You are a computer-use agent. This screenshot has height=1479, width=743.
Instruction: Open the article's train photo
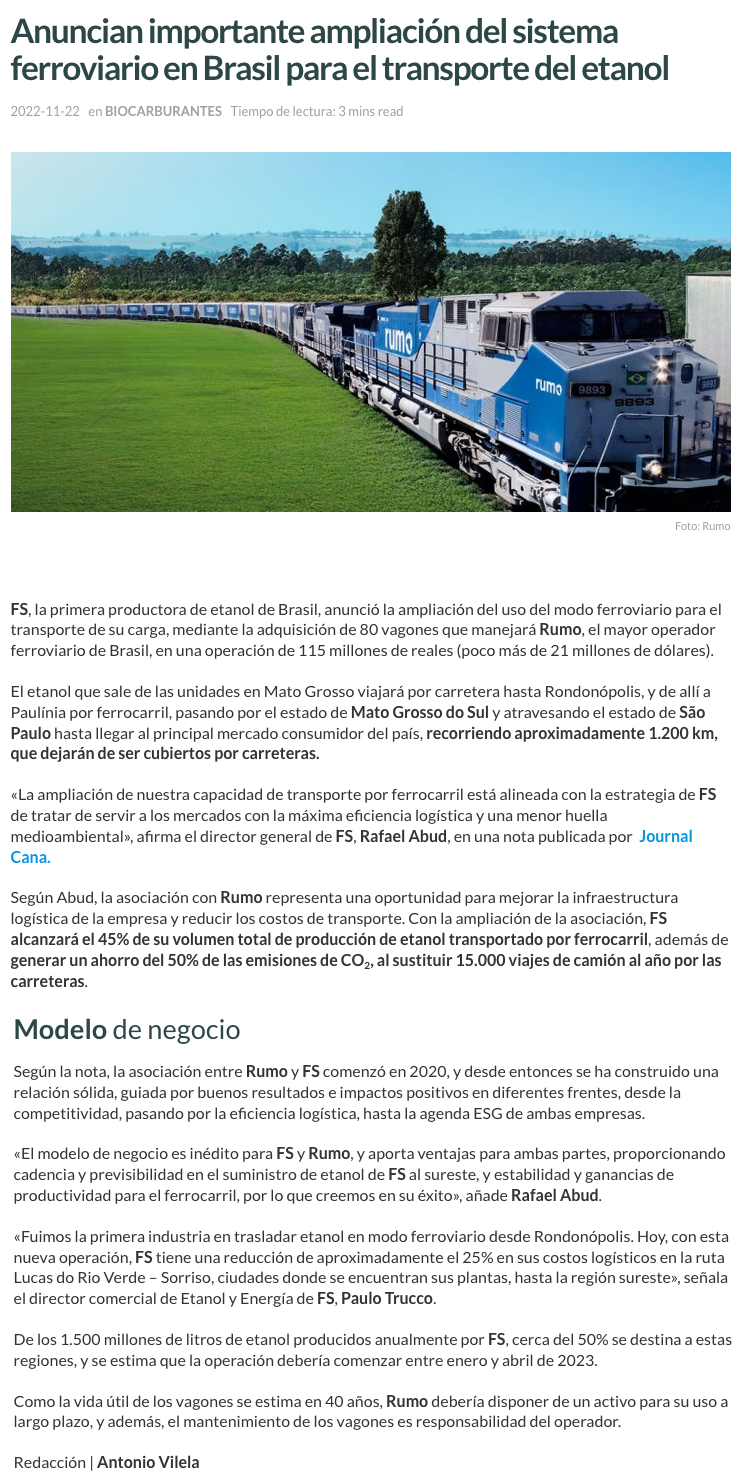[x=371, y=332]
